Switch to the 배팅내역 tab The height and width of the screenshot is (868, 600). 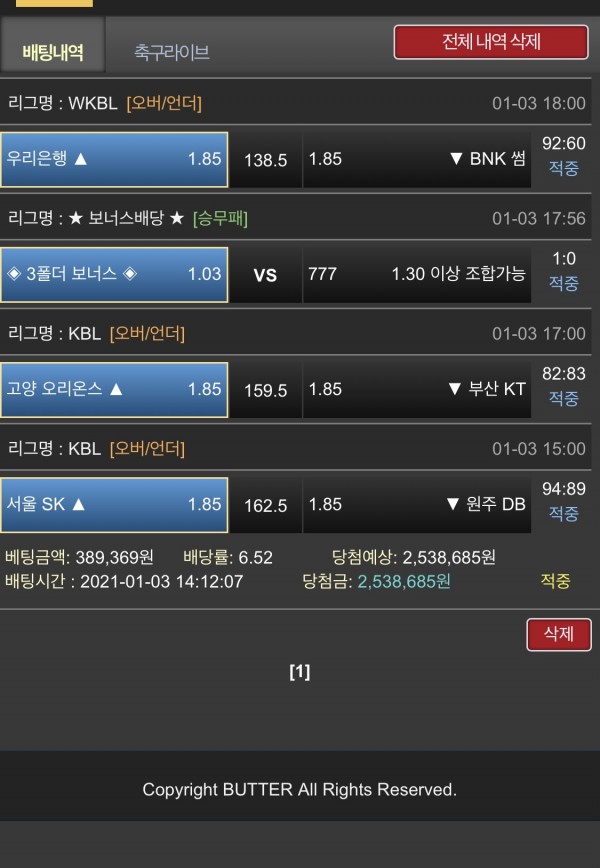click(x=53, y=51)
